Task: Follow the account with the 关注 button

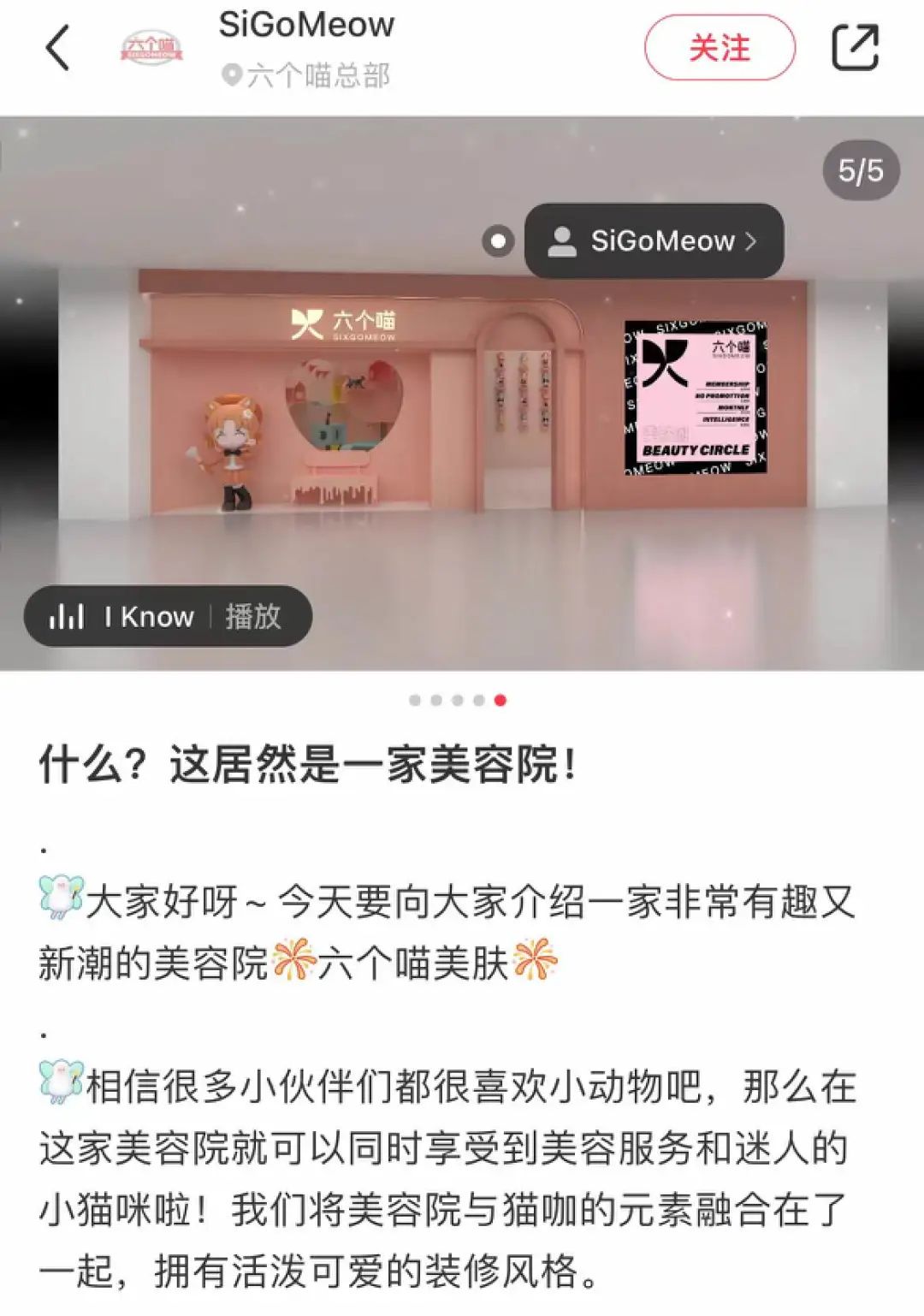Action: pyautogui.click(x=720, y=48)
